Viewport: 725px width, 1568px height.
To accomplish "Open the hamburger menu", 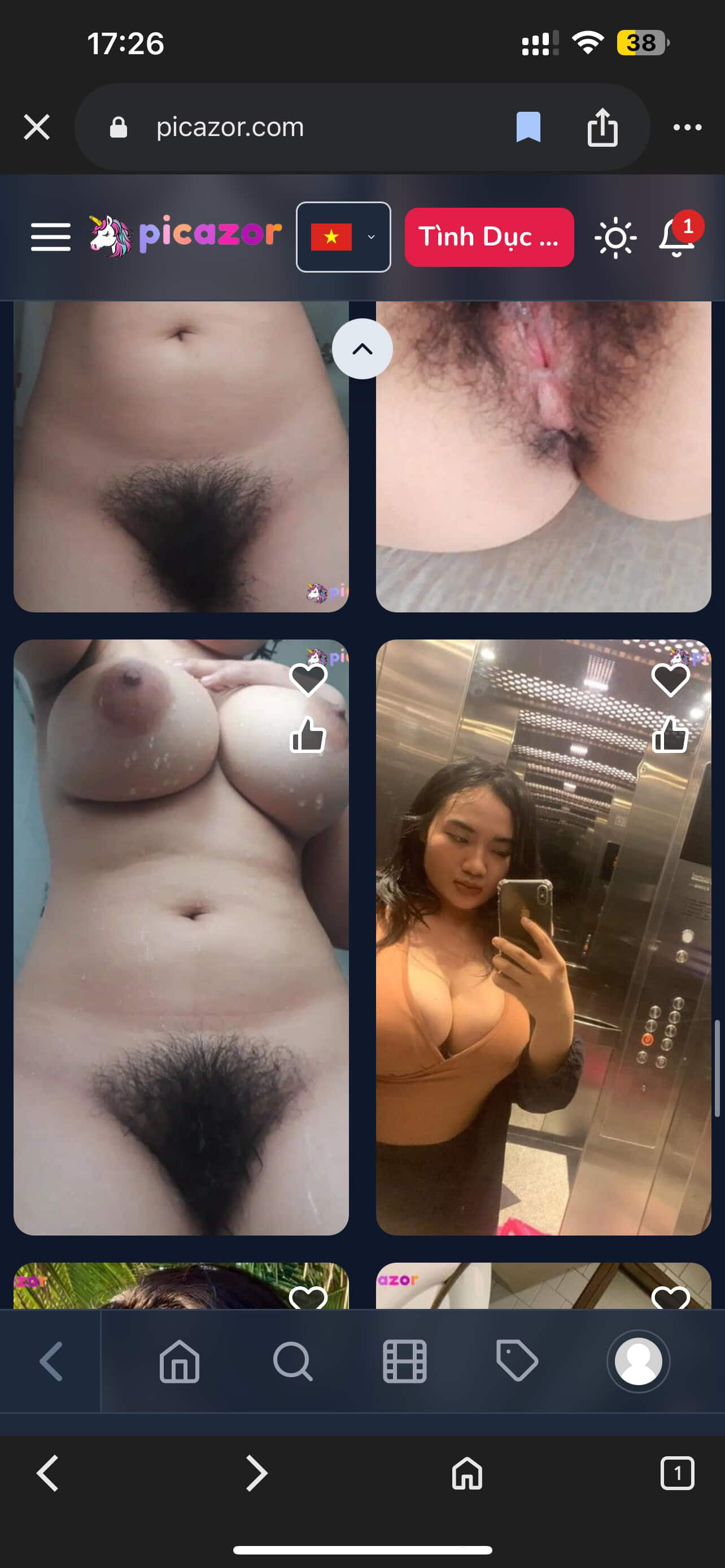I will pyautogui.click(x=50, y=237).
